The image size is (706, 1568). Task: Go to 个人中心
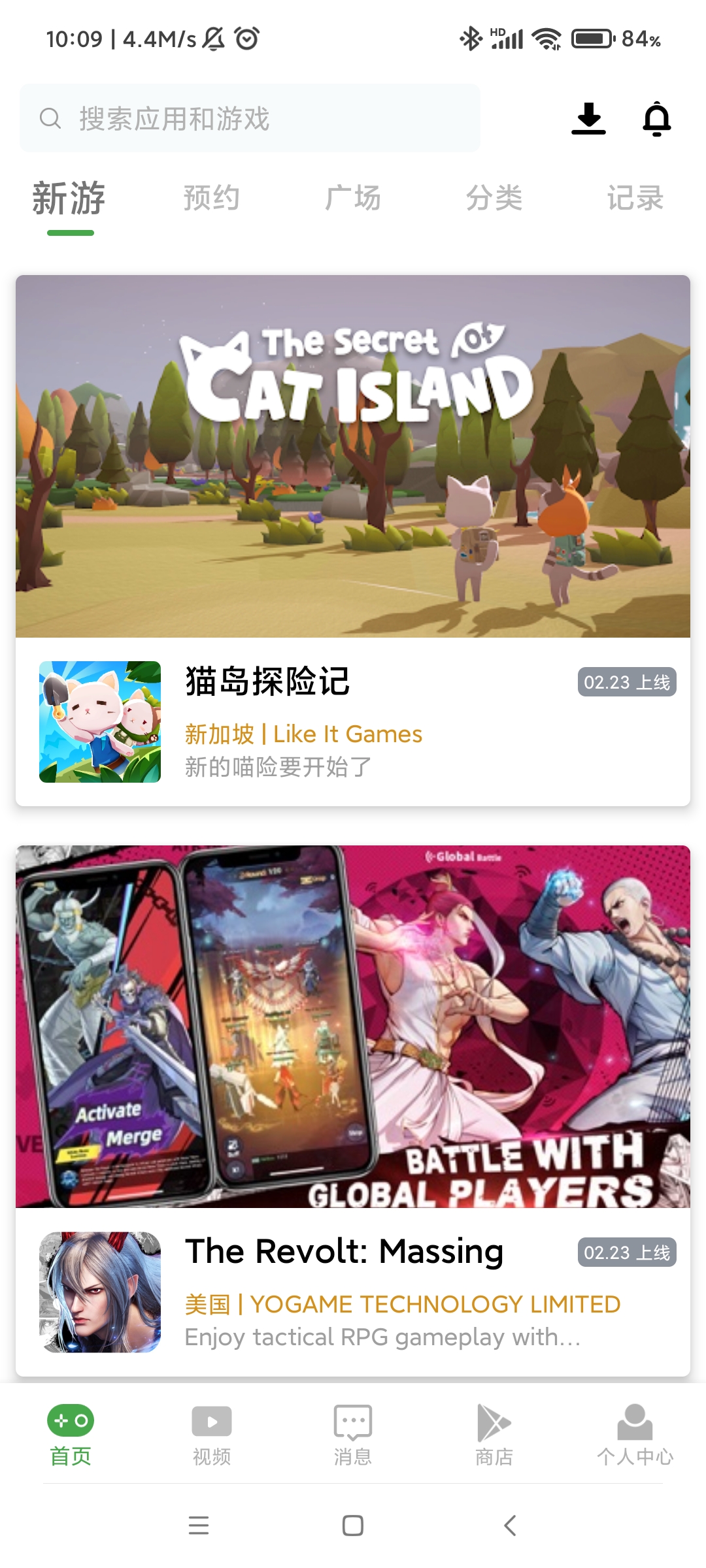pos(635,1435)
